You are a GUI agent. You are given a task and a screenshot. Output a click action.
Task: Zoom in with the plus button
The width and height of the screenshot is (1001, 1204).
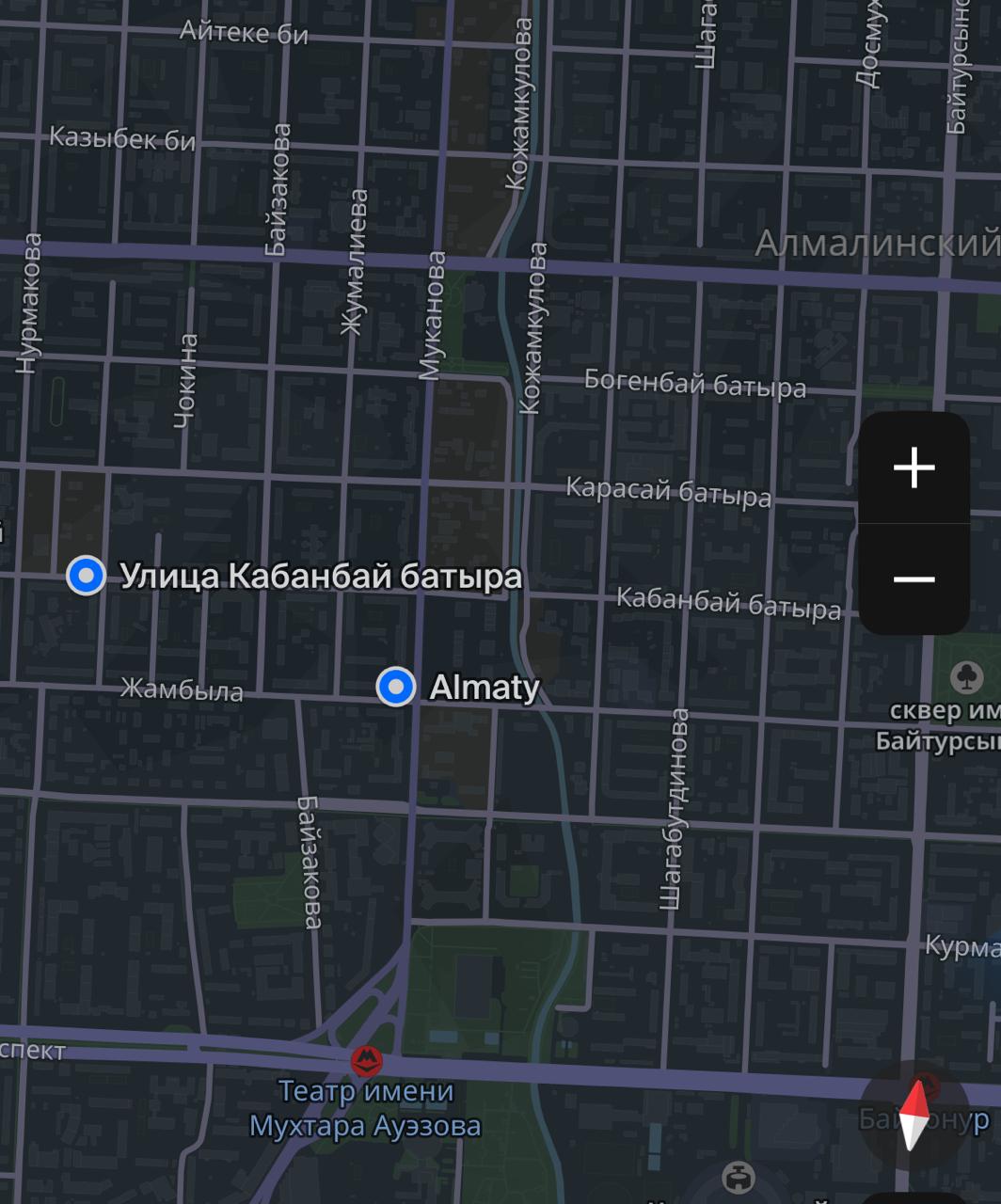click(914, 467)
